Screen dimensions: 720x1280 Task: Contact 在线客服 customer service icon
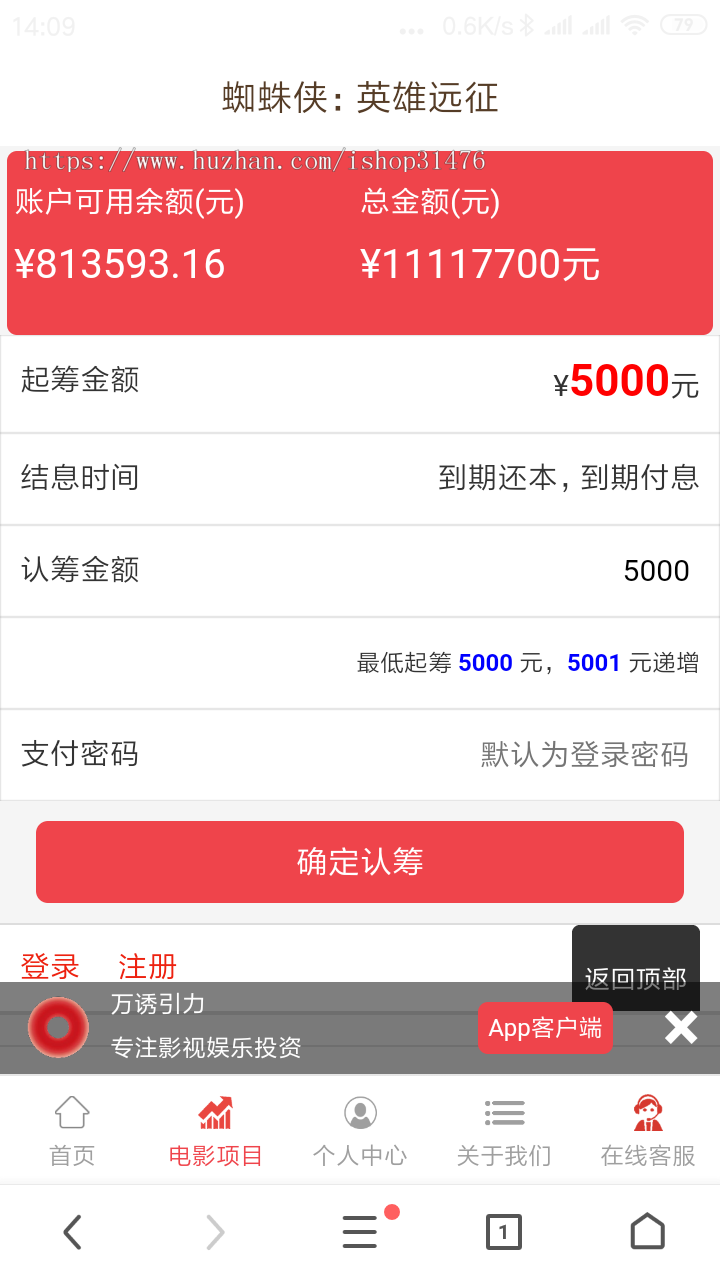pyautogui.click(x=648, y=1112)
